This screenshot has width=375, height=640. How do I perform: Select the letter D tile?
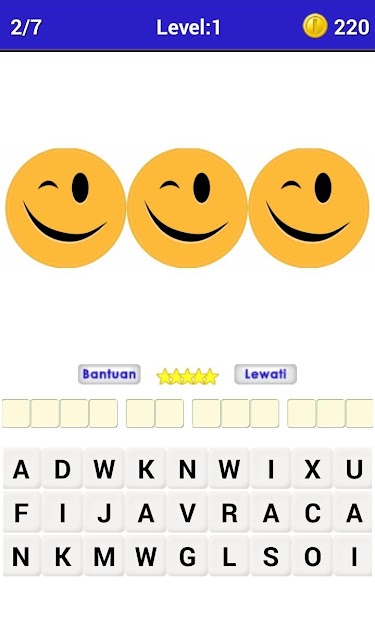tap(62, 469)
